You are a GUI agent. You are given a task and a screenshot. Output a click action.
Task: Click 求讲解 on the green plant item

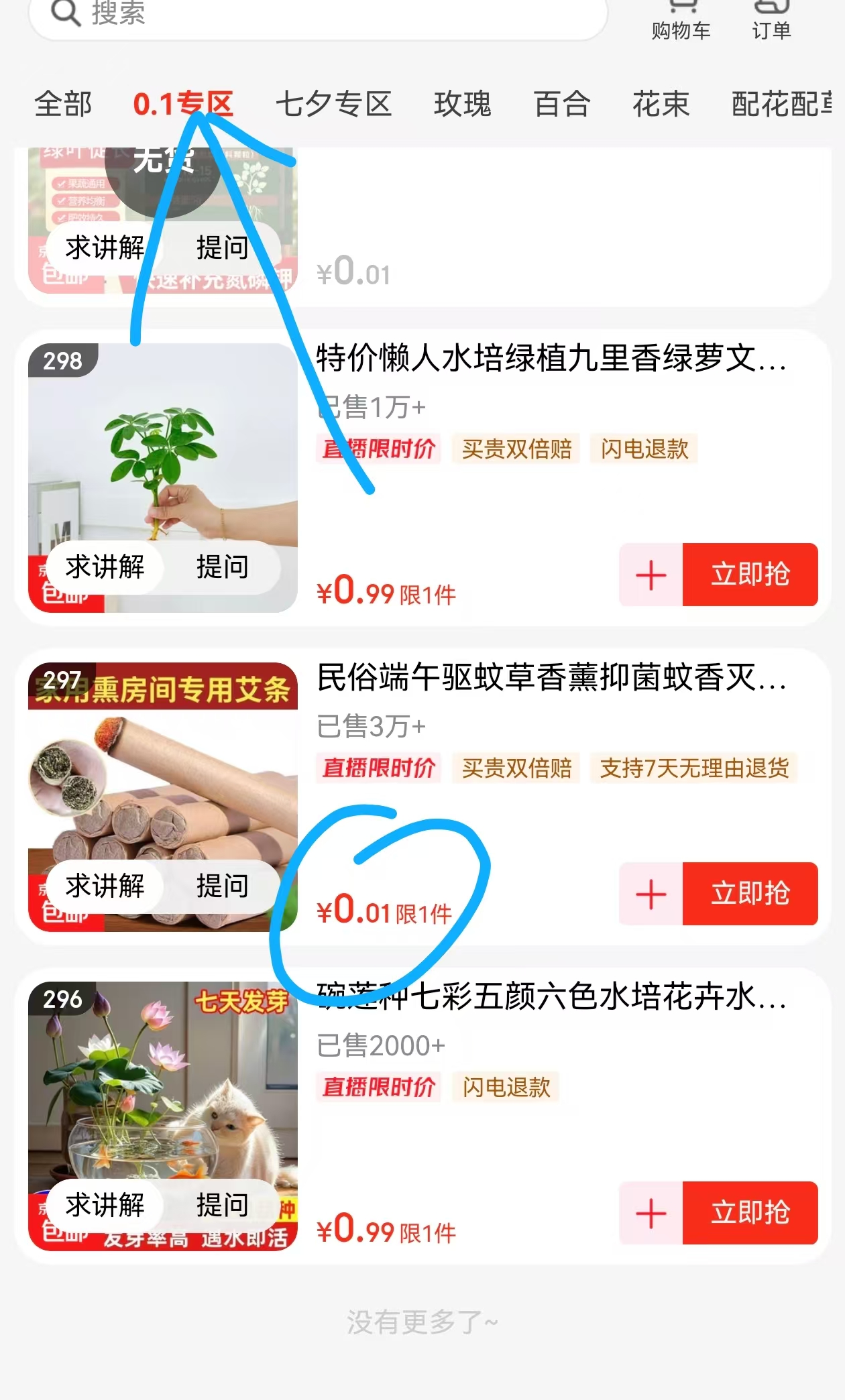(x=105, y=567)
